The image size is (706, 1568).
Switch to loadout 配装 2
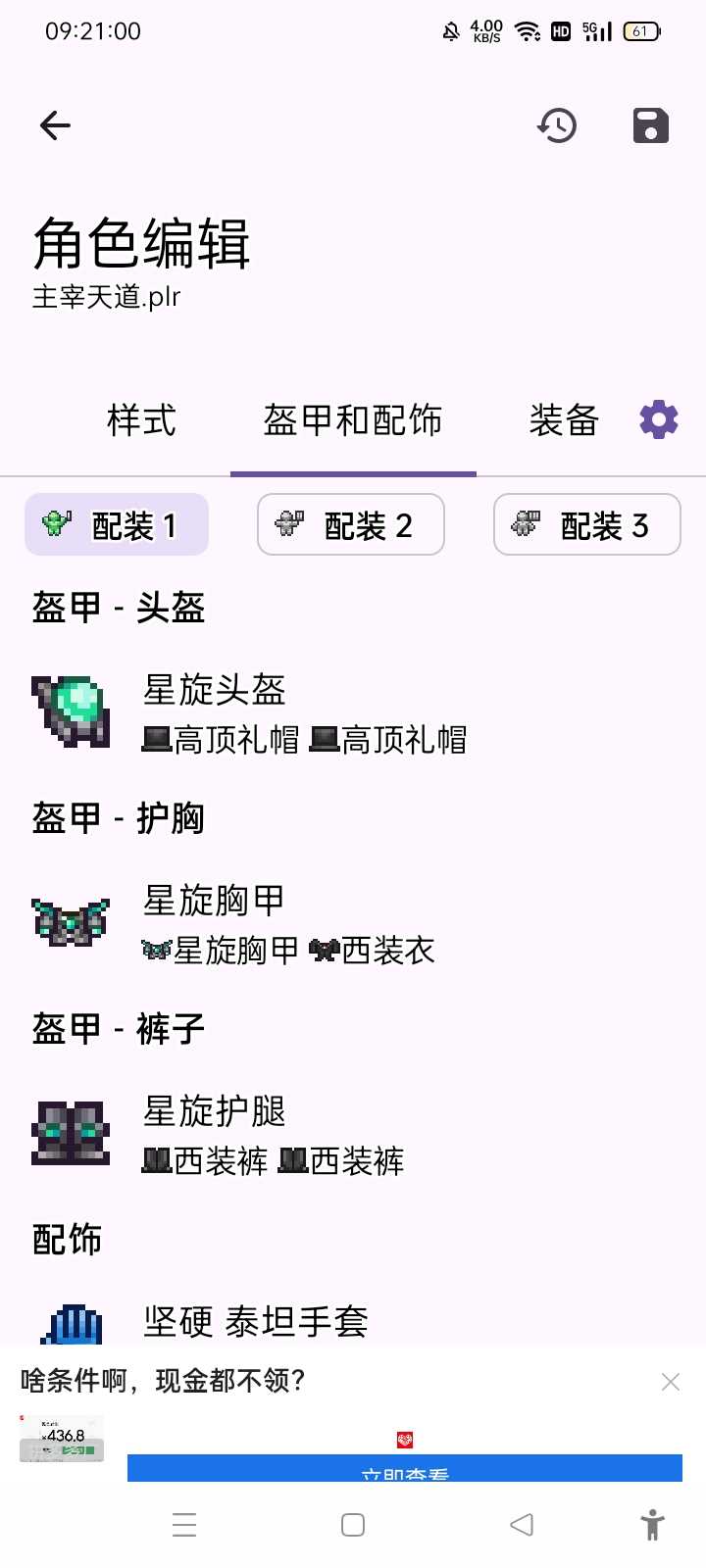[351, 525]
